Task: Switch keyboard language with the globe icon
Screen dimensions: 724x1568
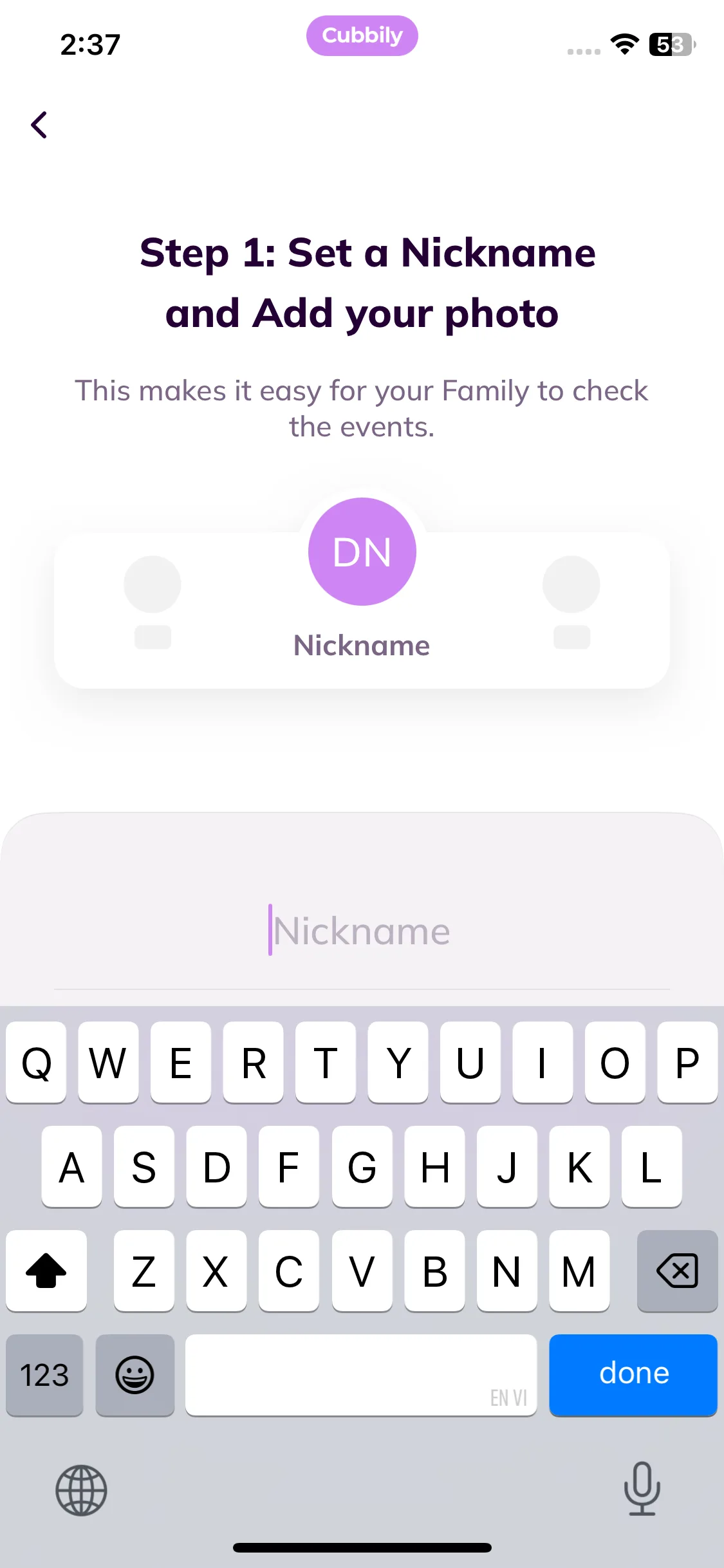Action: [81, 1489]
